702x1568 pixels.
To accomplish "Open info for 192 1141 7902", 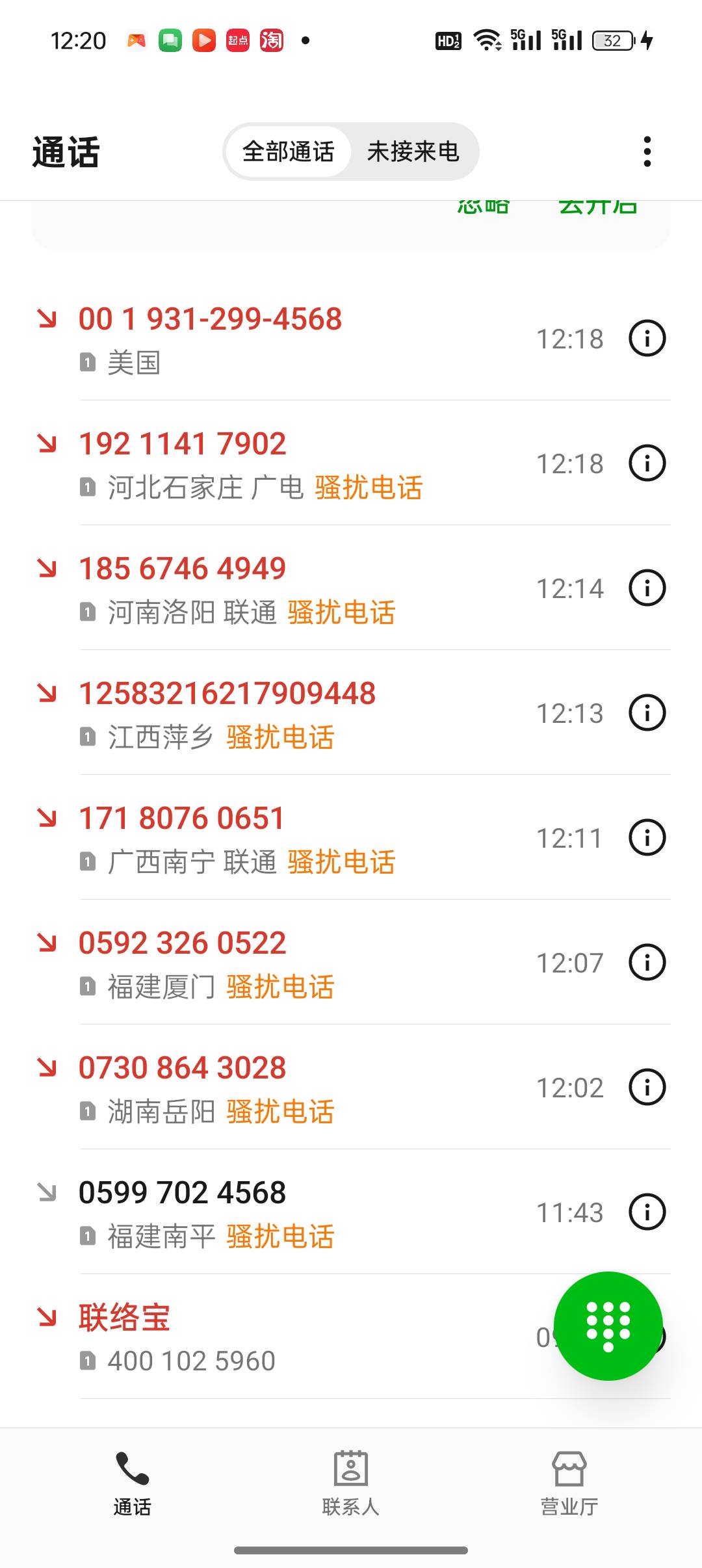I will [647, 463].
